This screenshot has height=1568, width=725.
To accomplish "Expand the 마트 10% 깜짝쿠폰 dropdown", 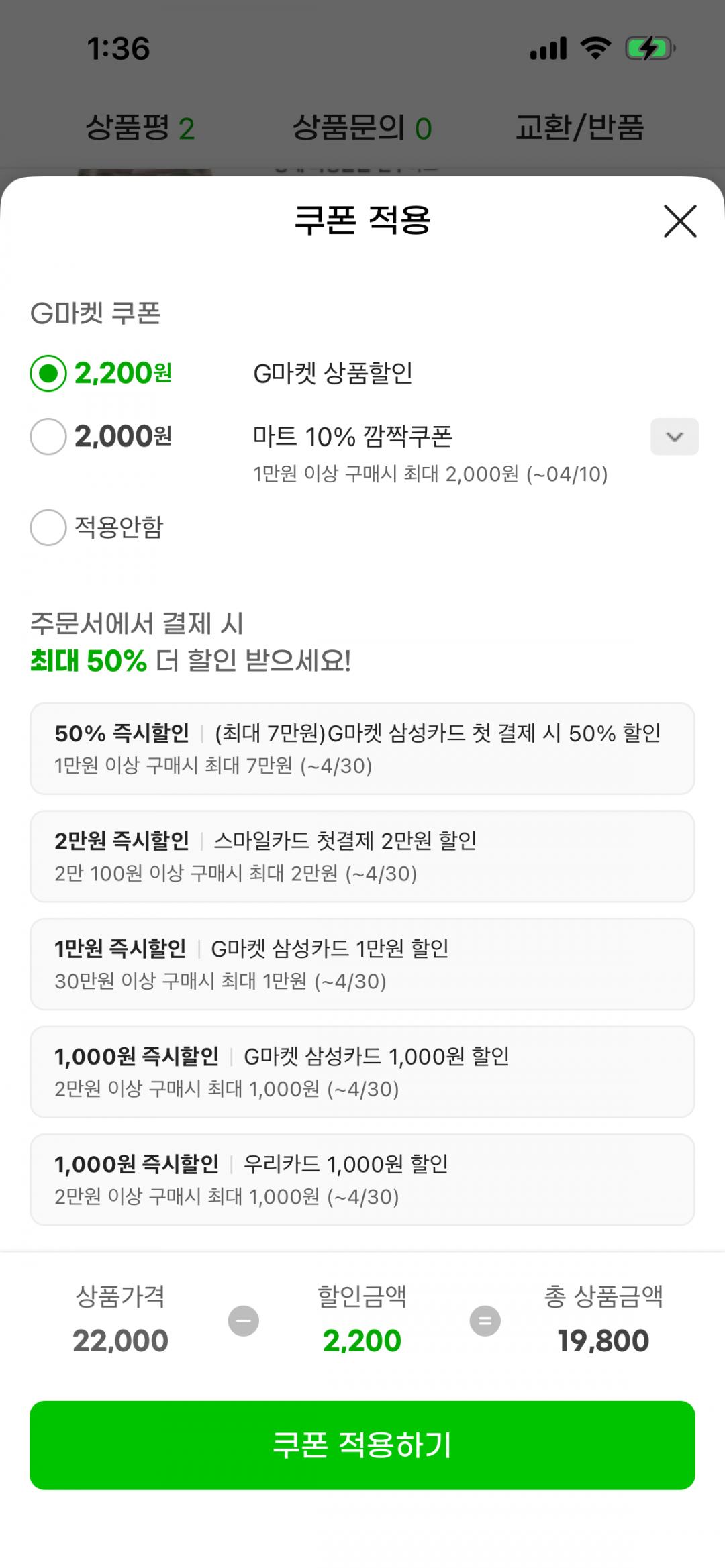I will pos(675,437).
